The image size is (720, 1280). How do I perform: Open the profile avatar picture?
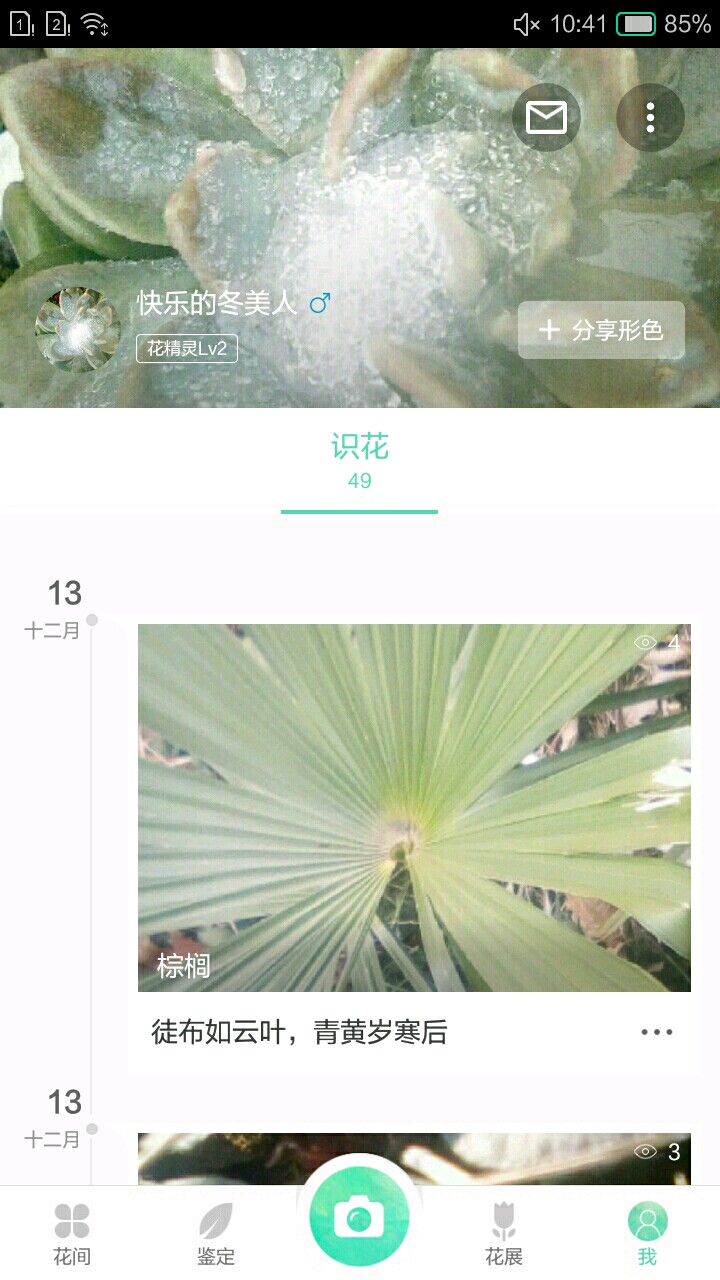[78, 330]
